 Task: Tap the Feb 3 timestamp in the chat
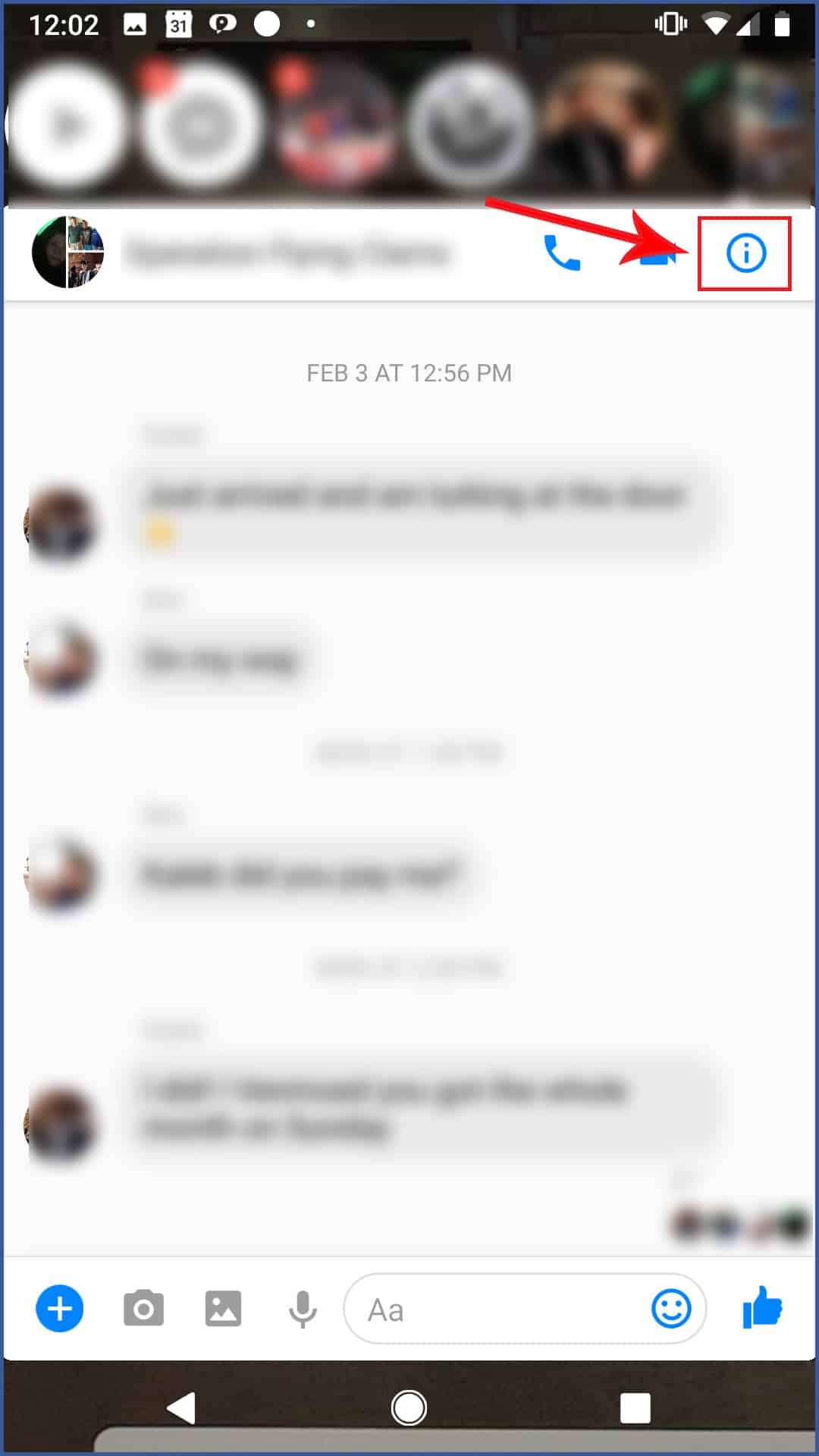[409, 372]
